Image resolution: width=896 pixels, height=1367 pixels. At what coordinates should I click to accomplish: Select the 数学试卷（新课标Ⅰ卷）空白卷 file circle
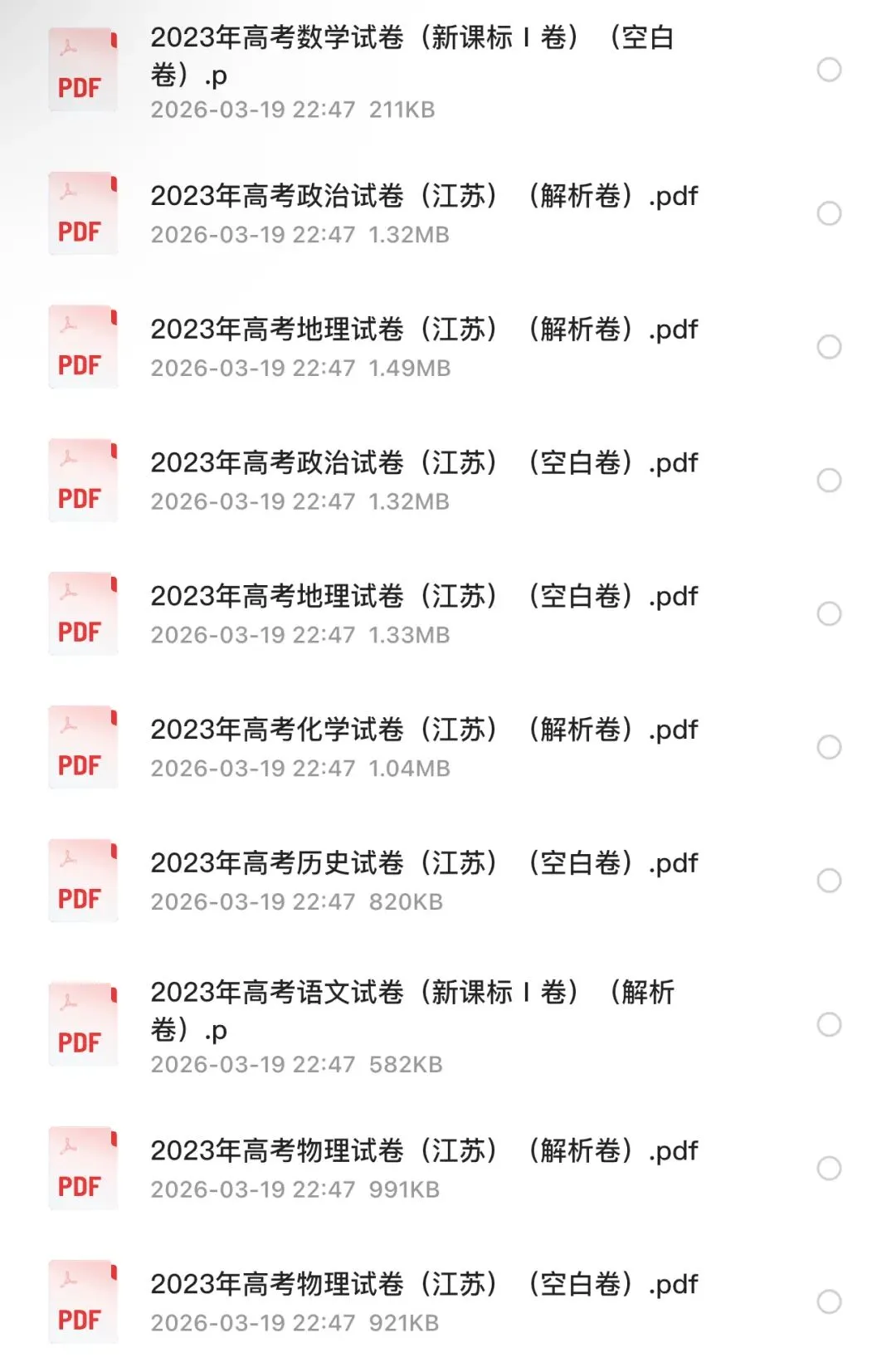(829, 70)
